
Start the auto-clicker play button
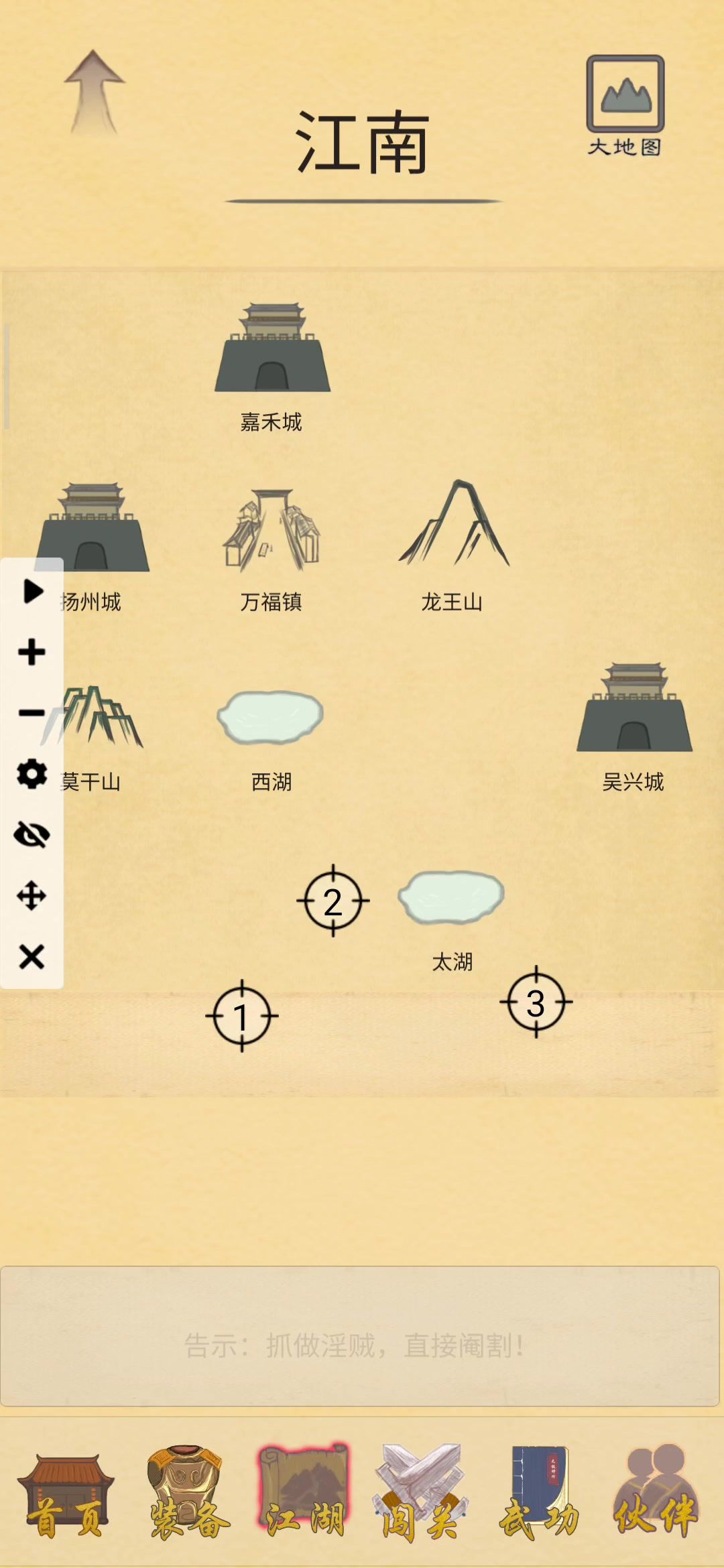pyautogui.click(x=32, y=591)
